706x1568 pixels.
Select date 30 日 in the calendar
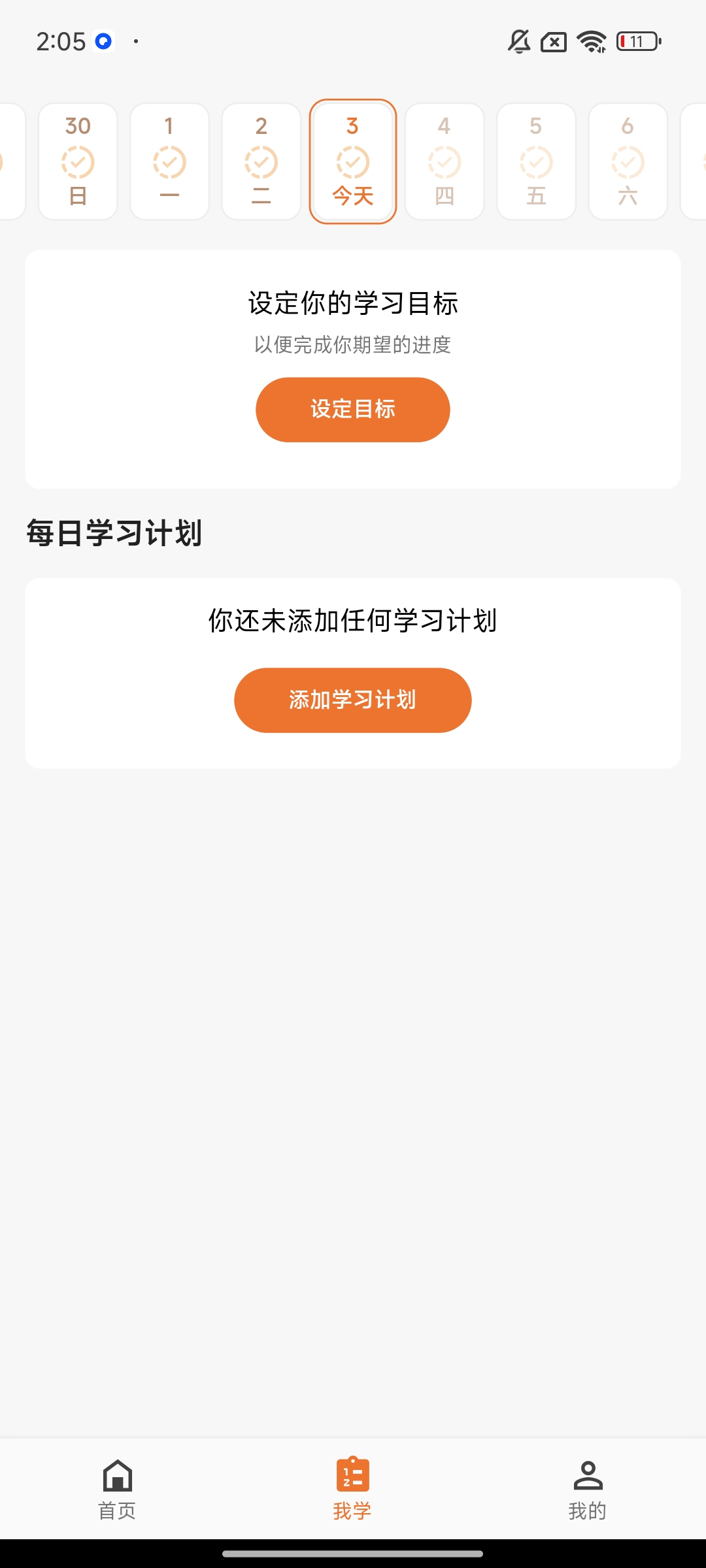tap(78, 161)
